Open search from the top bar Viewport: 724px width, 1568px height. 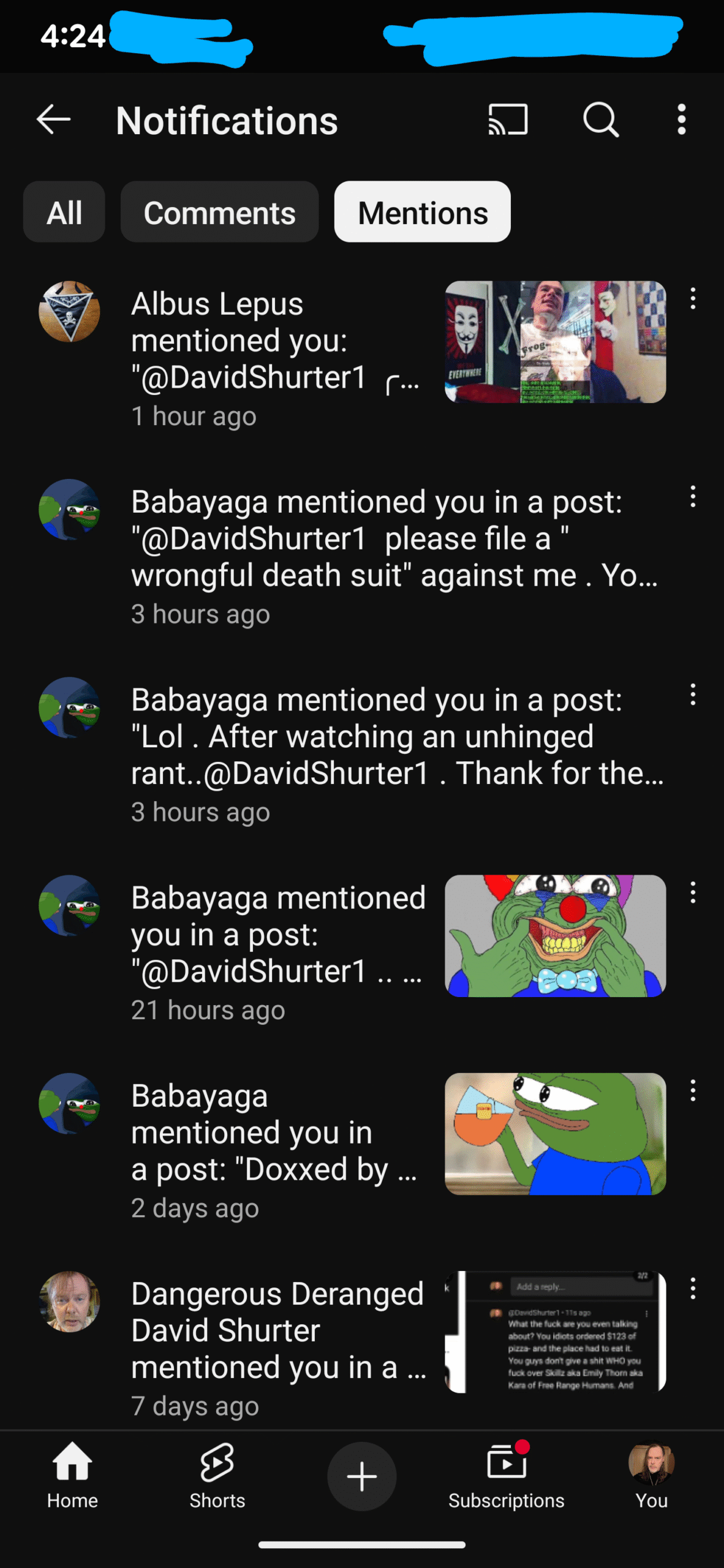click(x=600, y=119)
